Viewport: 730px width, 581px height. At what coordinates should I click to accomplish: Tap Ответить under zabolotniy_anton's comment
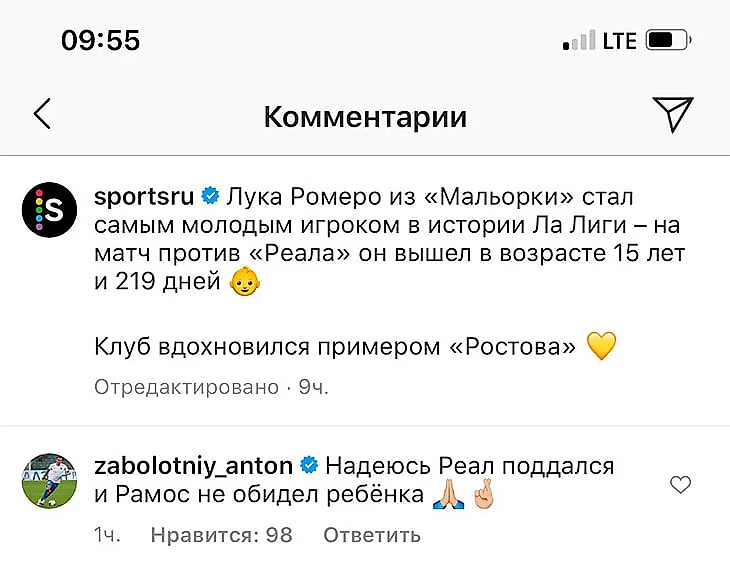click(x=371, y=535)
